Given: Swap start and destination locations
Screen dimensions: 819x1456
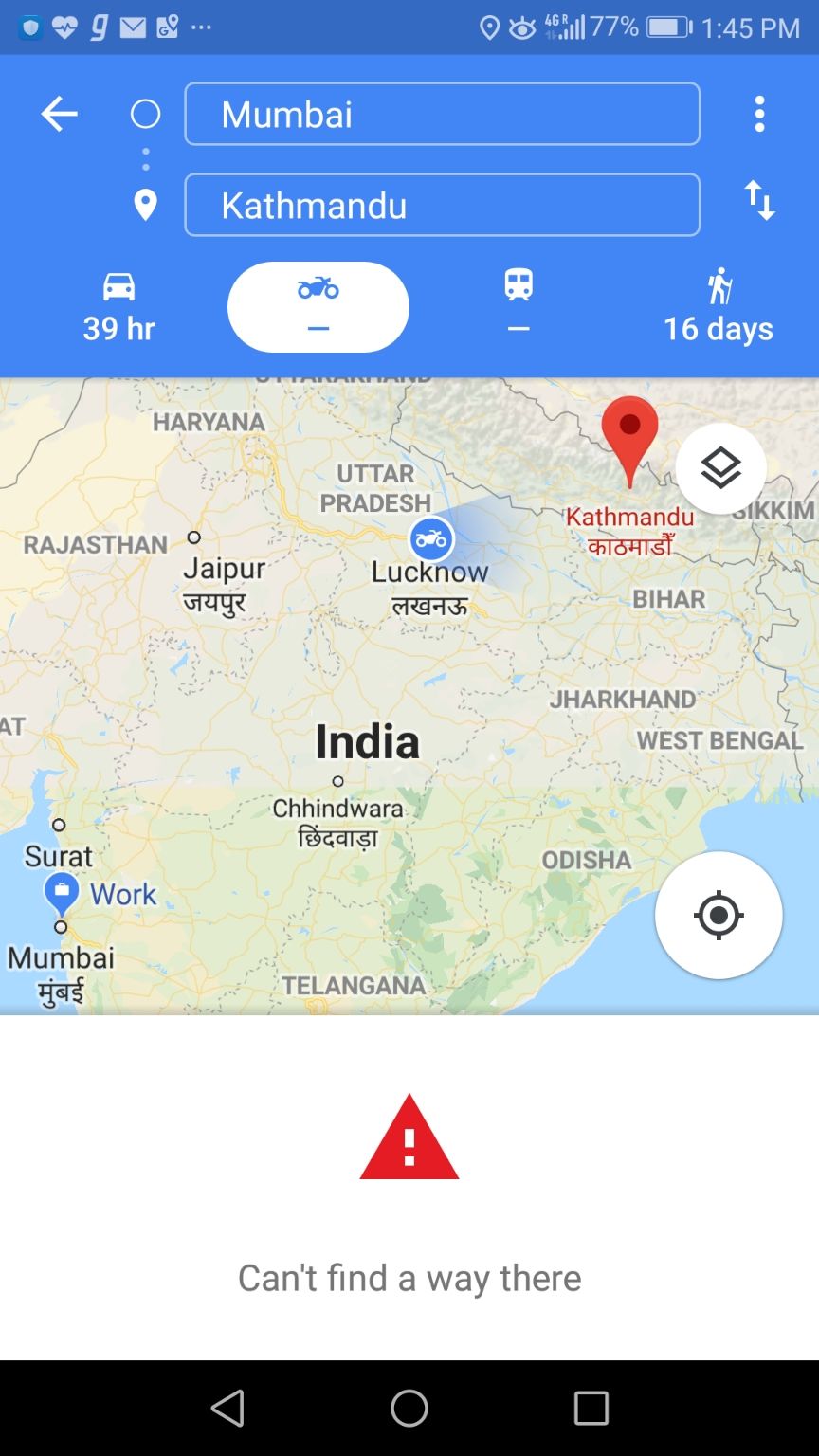Looking at the screenshot, I should click(x=759, y=201).
